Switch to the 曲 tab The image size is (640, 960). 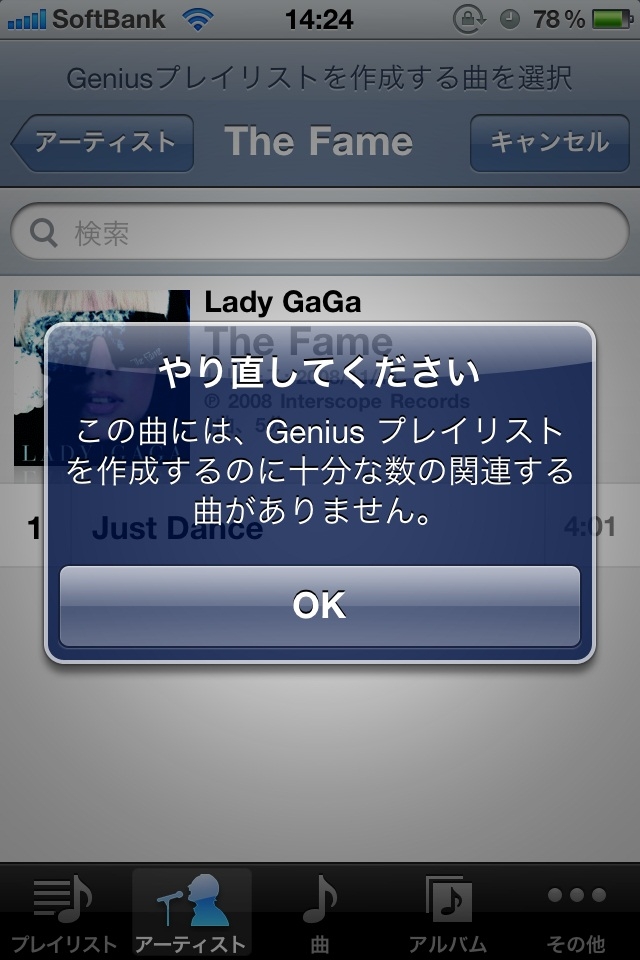tap(320, 912)
